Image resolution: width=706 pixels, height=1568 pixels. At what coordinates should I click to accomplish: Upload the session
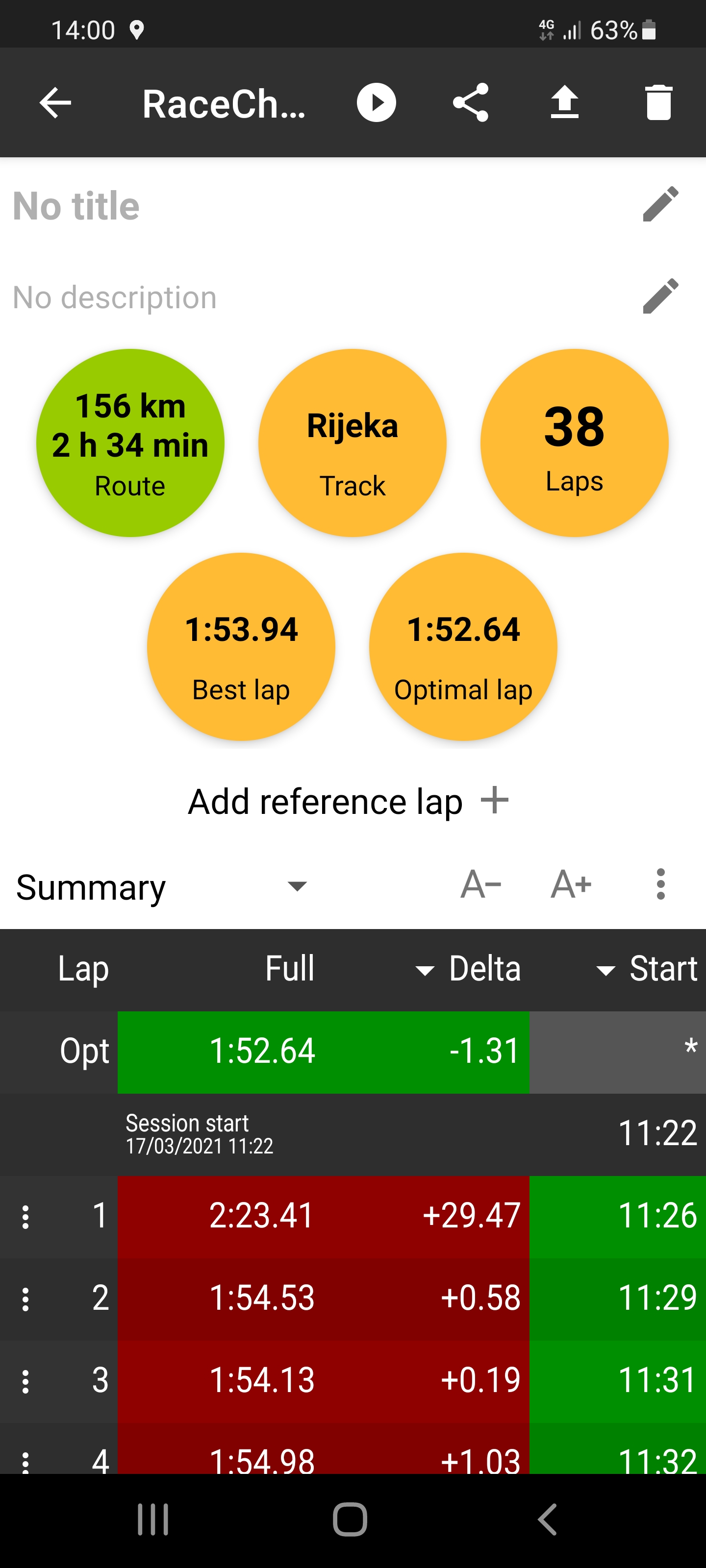[x=564, y=103]
